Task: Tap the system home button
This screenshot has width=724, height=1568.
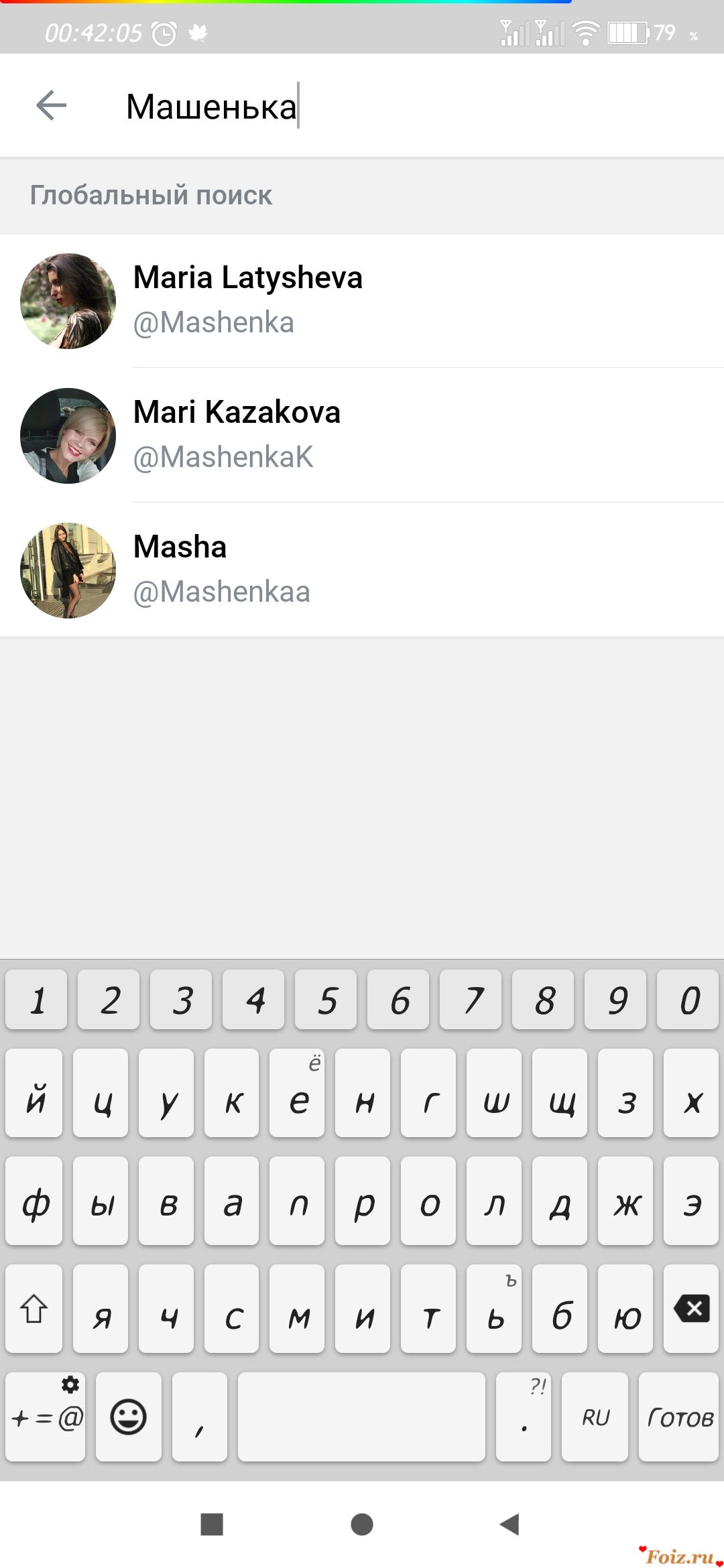Action: 362,1524
